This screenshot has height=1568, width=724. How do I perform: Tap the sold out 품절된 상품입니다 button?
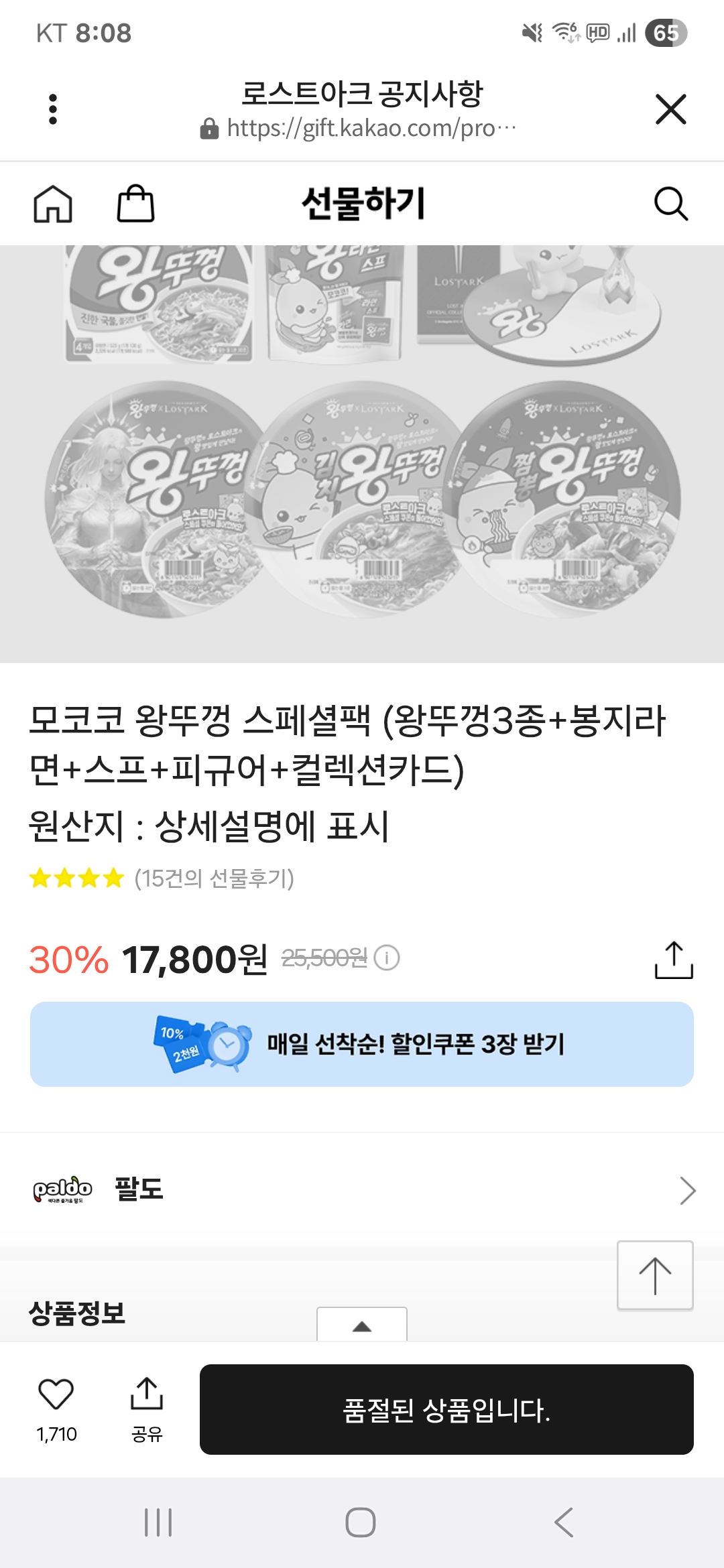tap(446, 1409)
